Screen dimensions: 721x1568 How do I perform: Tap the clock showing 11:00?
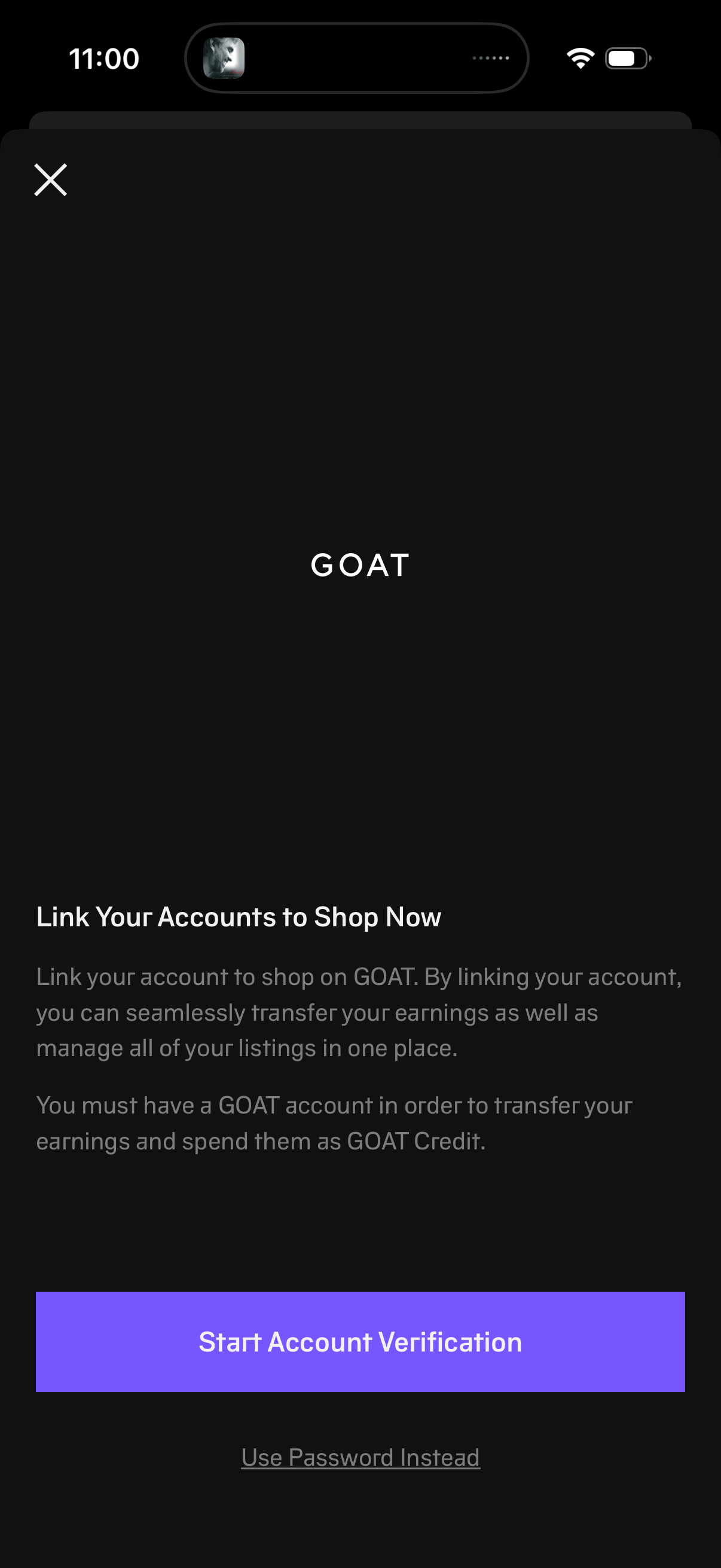pos(103,57)
